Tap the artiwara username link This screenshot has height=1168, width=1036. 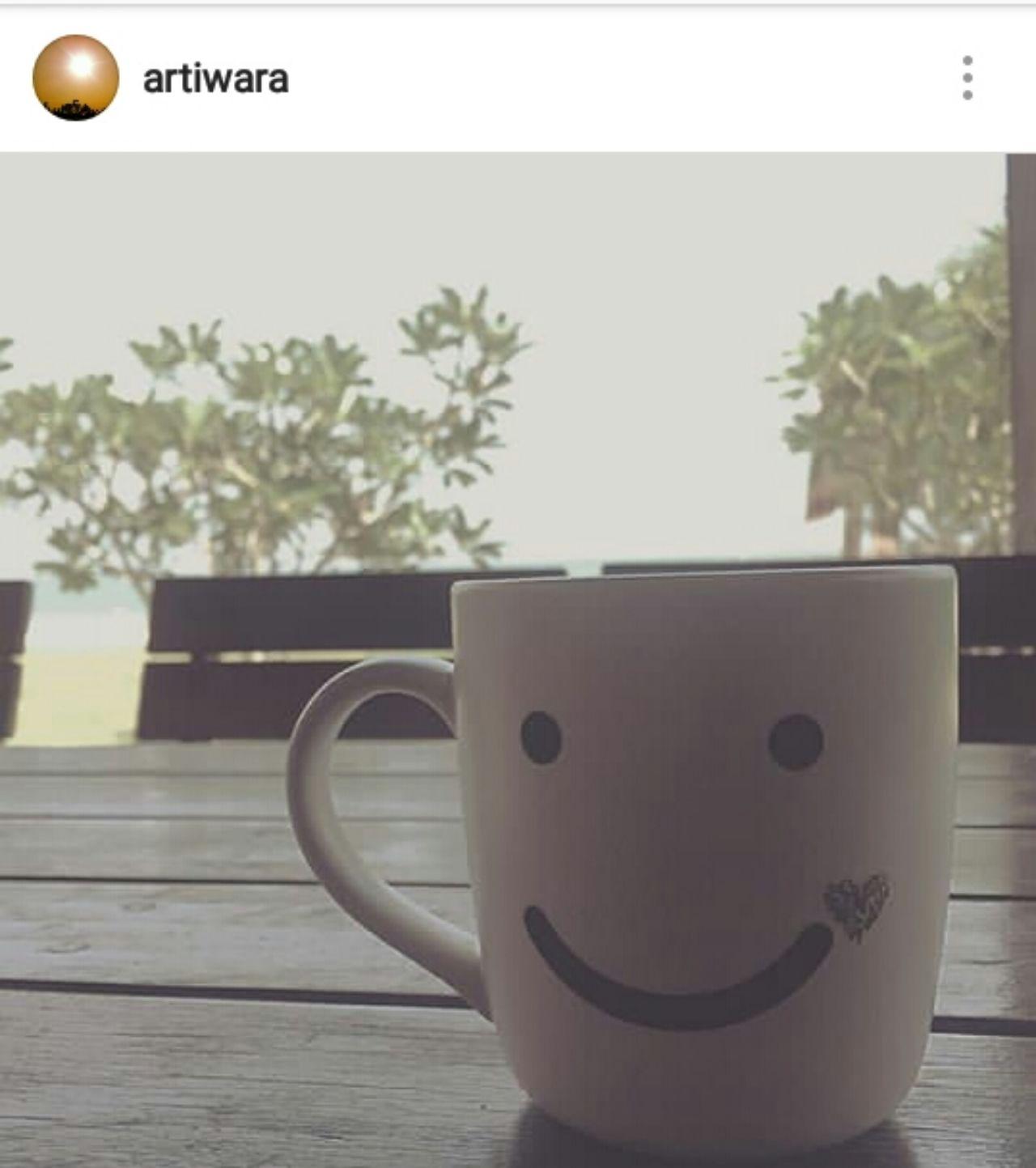point(215,79)
